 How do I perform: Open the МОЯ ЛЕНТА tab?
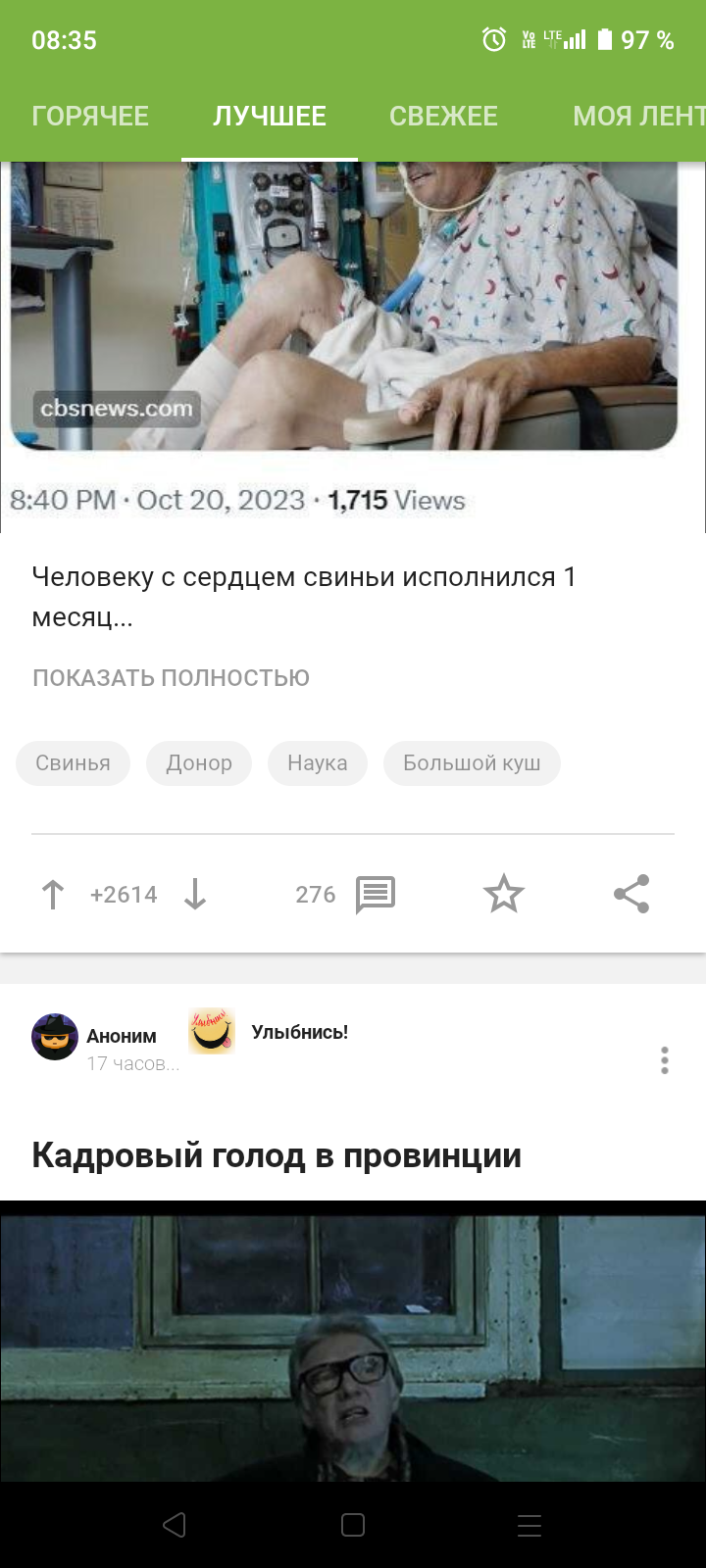pos(637,117)
